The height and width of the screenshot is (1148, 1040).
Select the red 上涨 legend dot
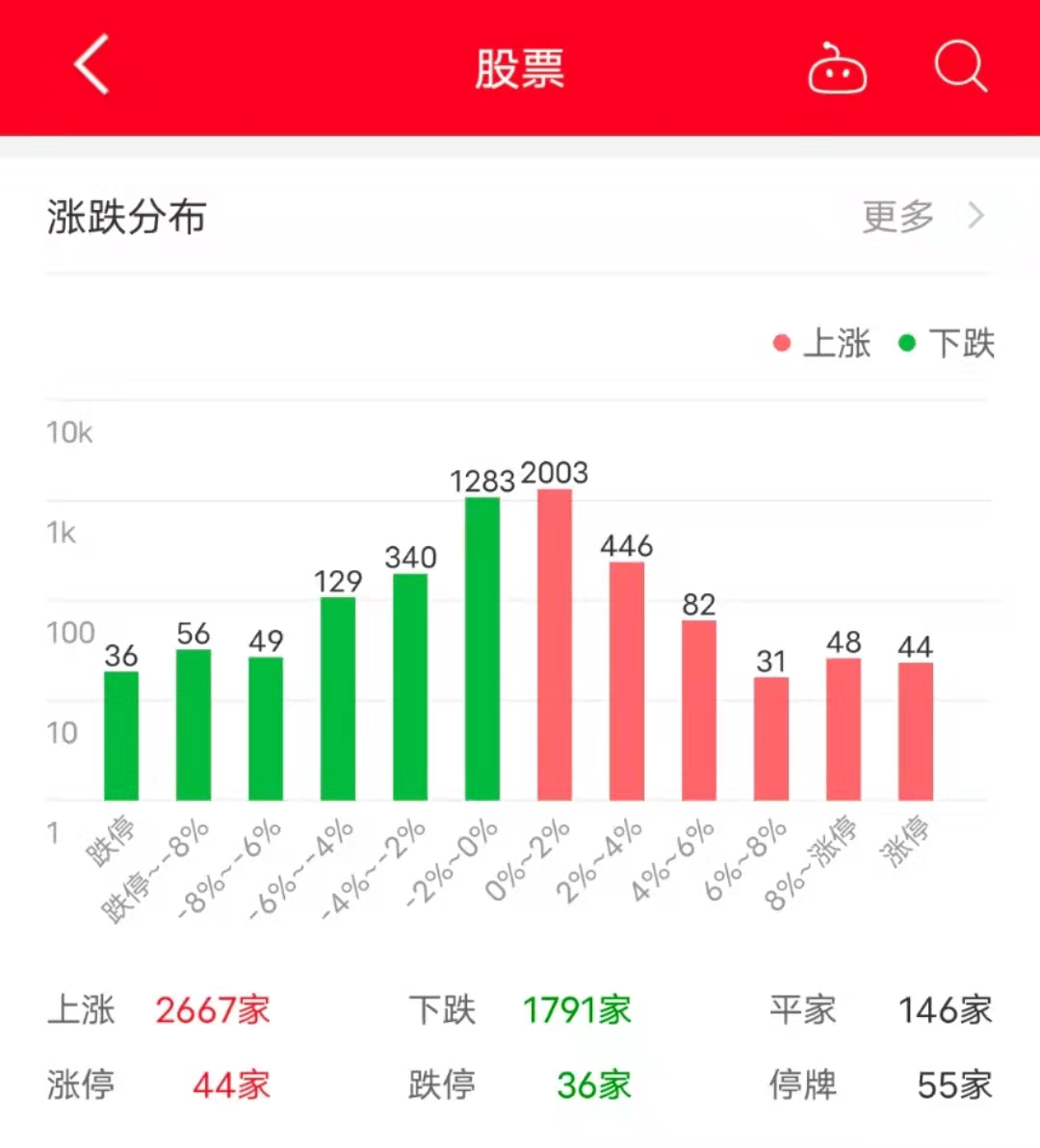tap(781, 343)
